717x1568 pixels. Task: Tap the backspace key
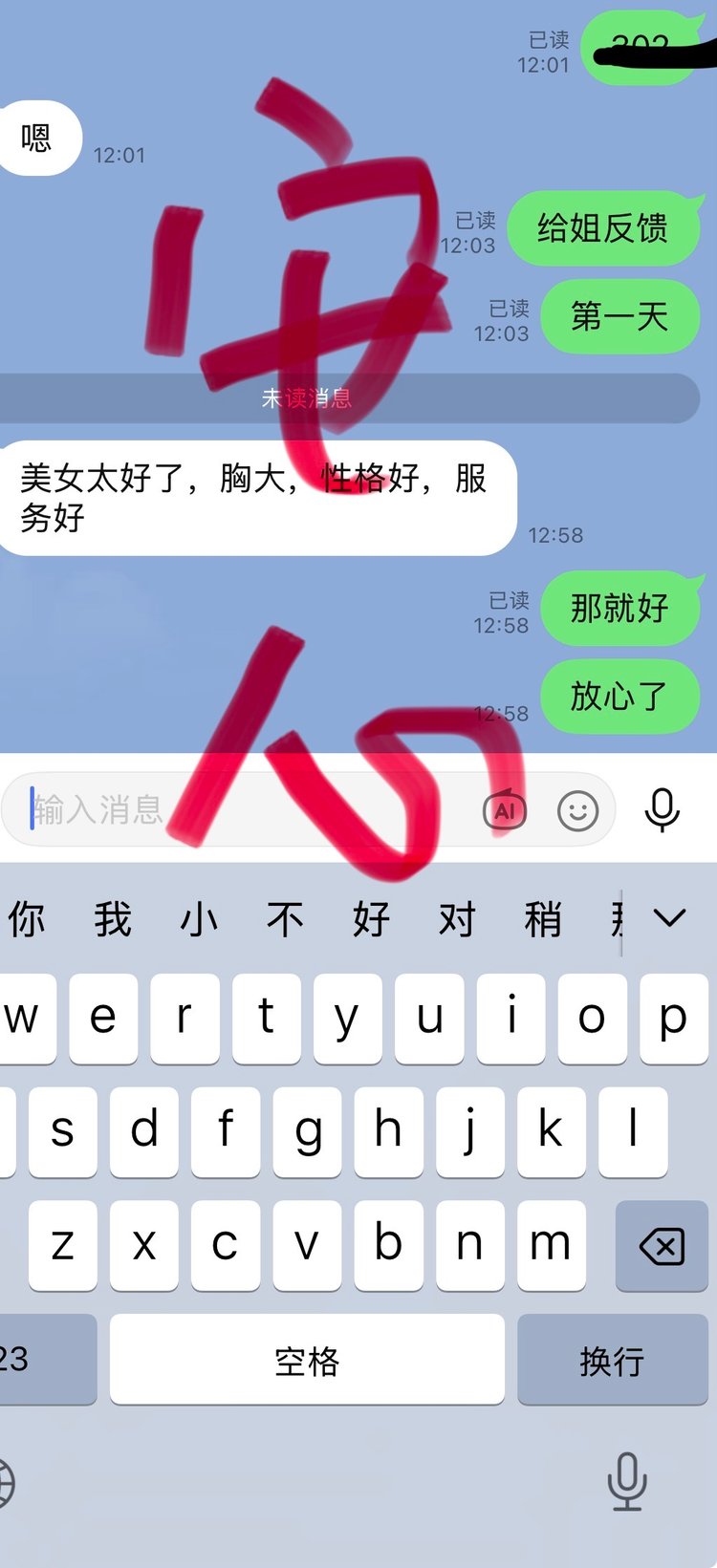(x=662, y=1246)
